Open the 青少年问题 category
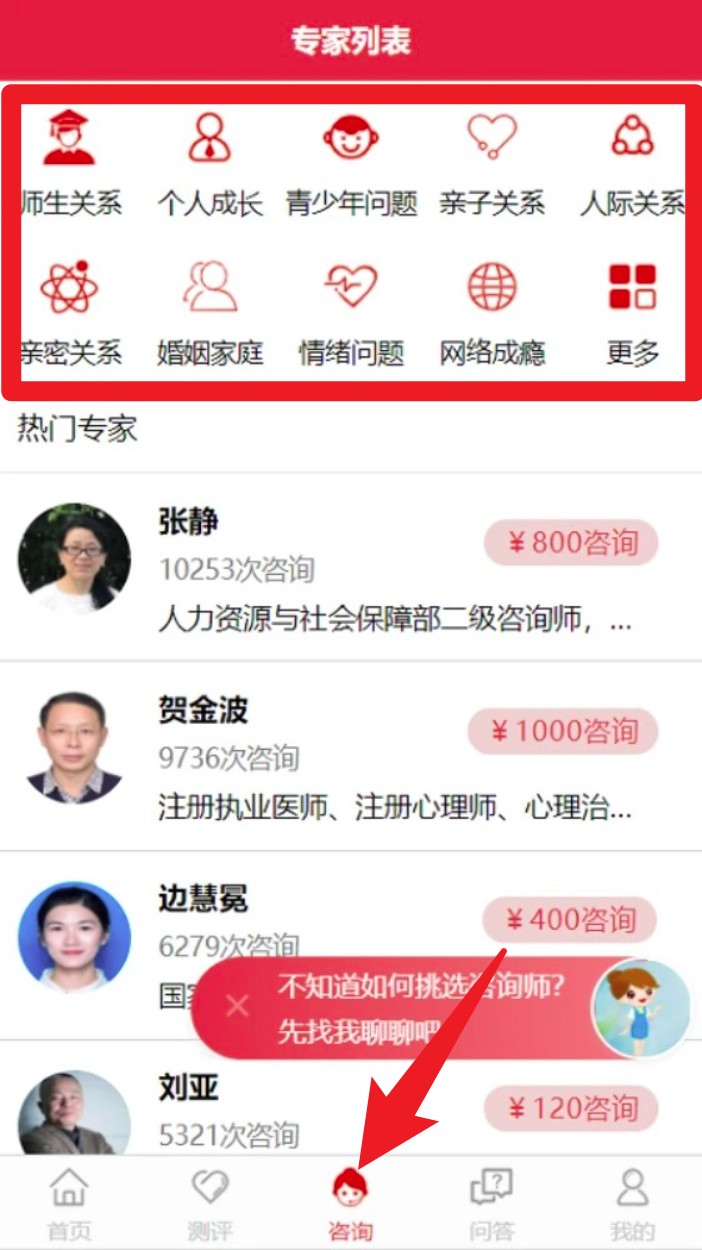The height and width of the screenshot is (1250, 702). pos(351,165)
